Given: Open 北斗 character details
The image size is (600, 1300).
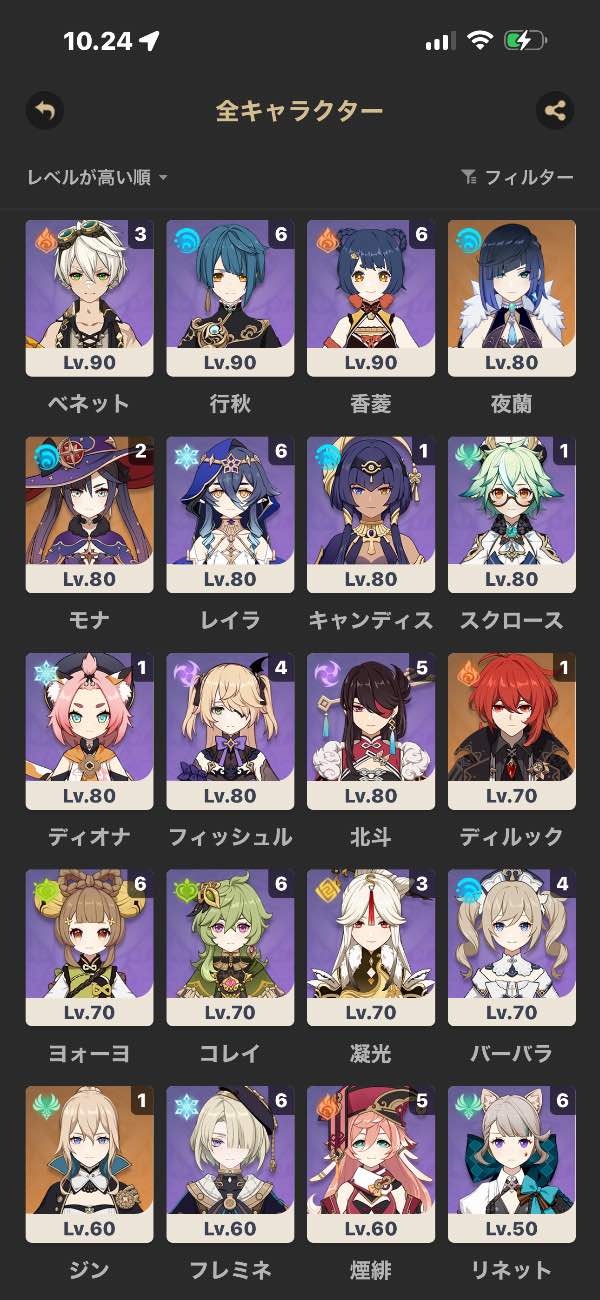Looking at the screenshot, I should (x=371, y=731).
